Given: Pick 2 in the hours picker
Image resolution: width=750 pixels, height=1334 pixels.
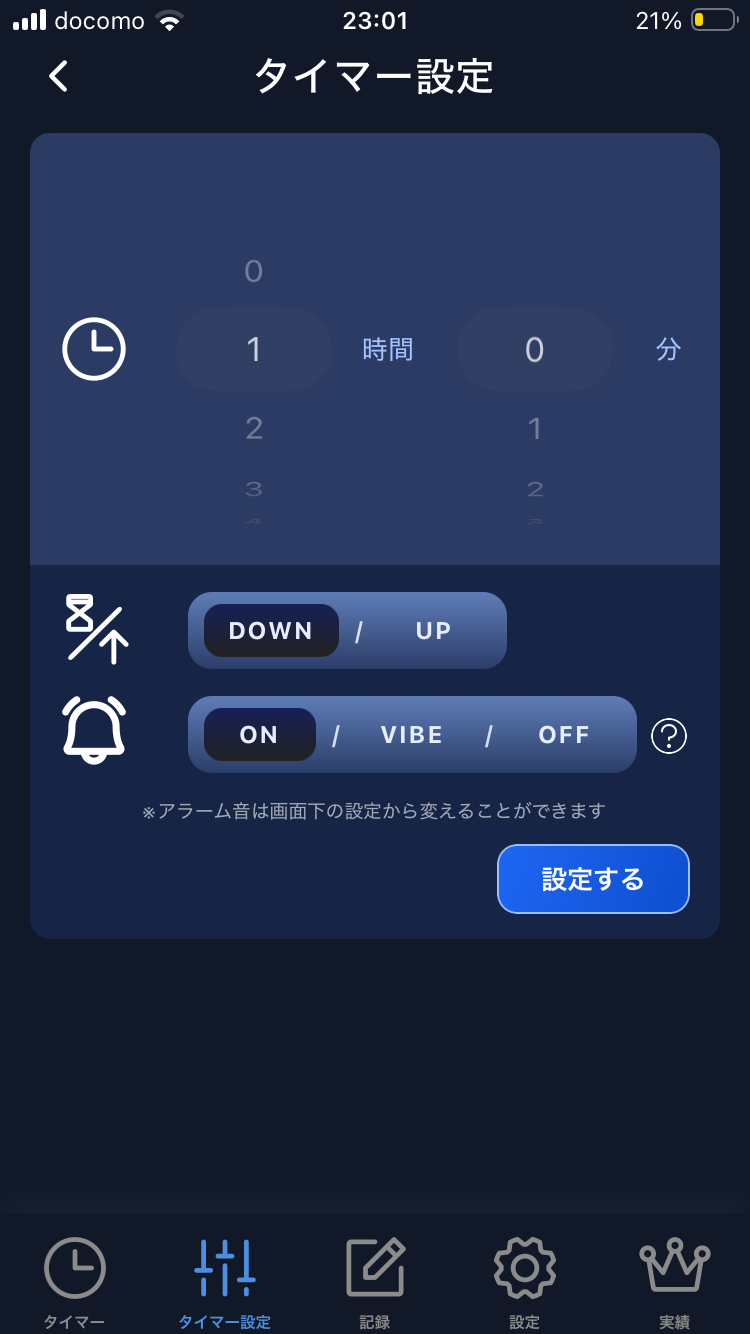Looking at the screenshot, I should (x=254, y=428).
